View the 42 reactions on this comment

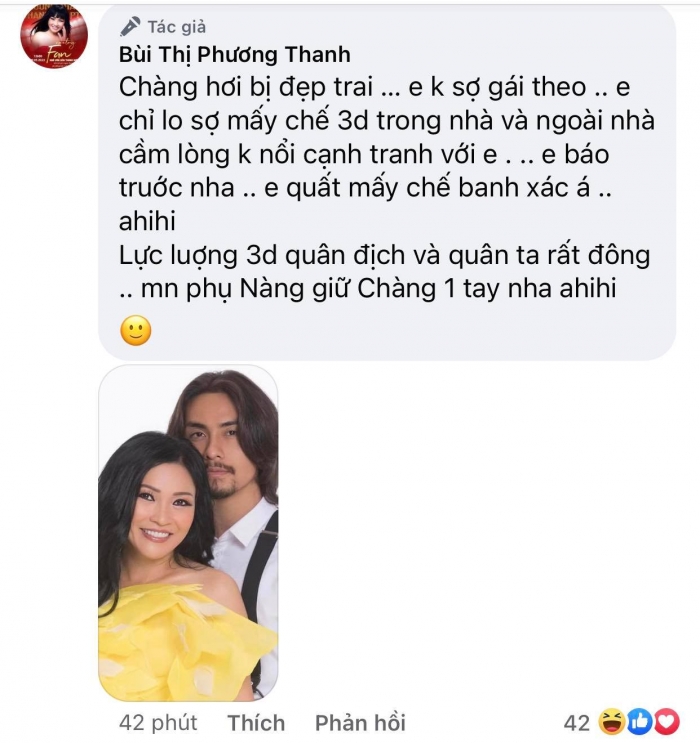[622, 721]
